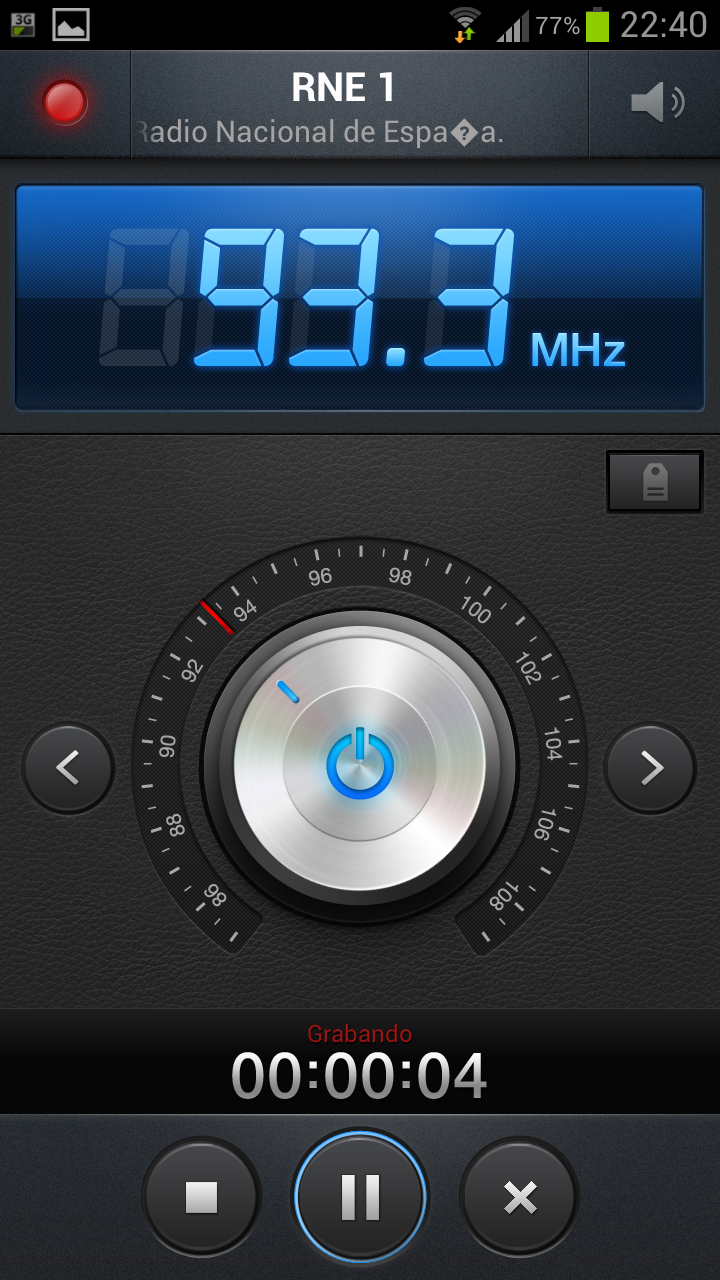The height and width of the screenshot is (1280, 720).
Task: Tap the red record button
Action: click(x=65, y=103)
